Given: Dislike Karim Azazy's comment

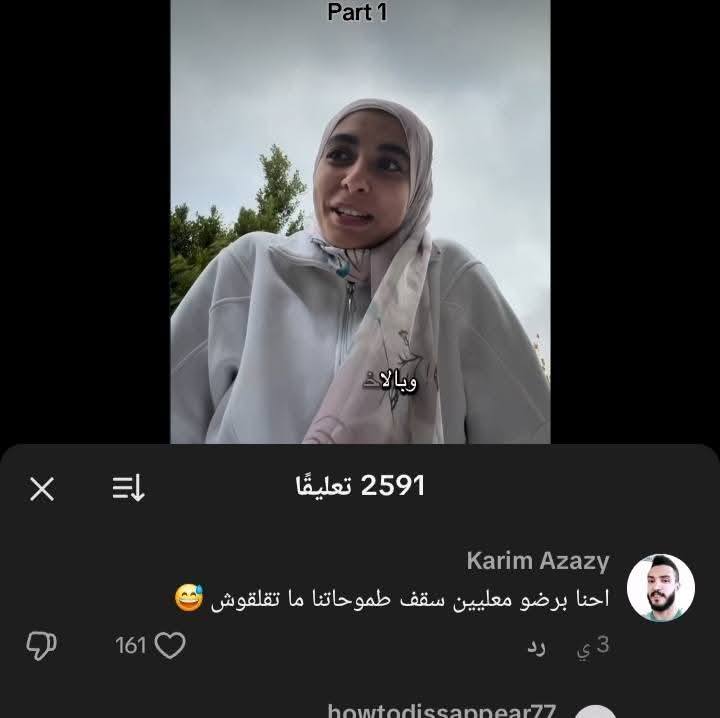Looking at the screenshot, I should [40, 646].
